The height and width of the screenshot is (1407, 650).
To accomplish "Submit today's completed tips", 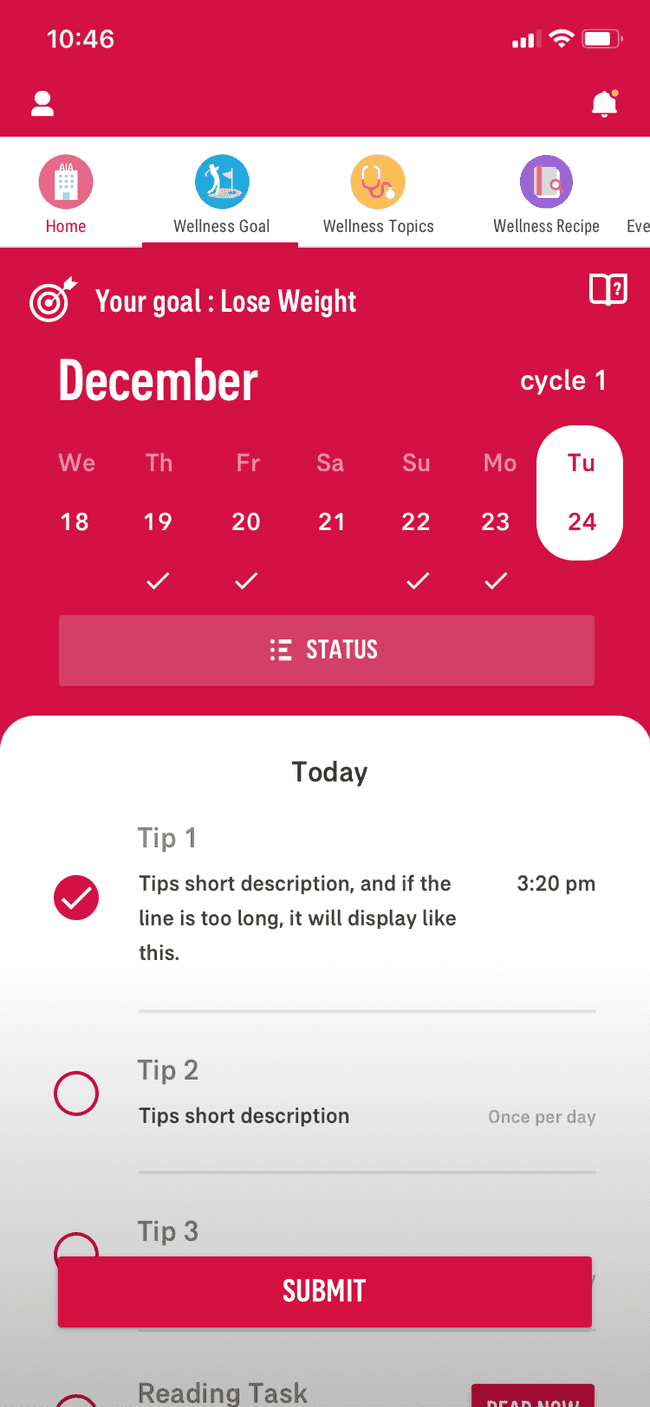I will (x=324, y=1291).
